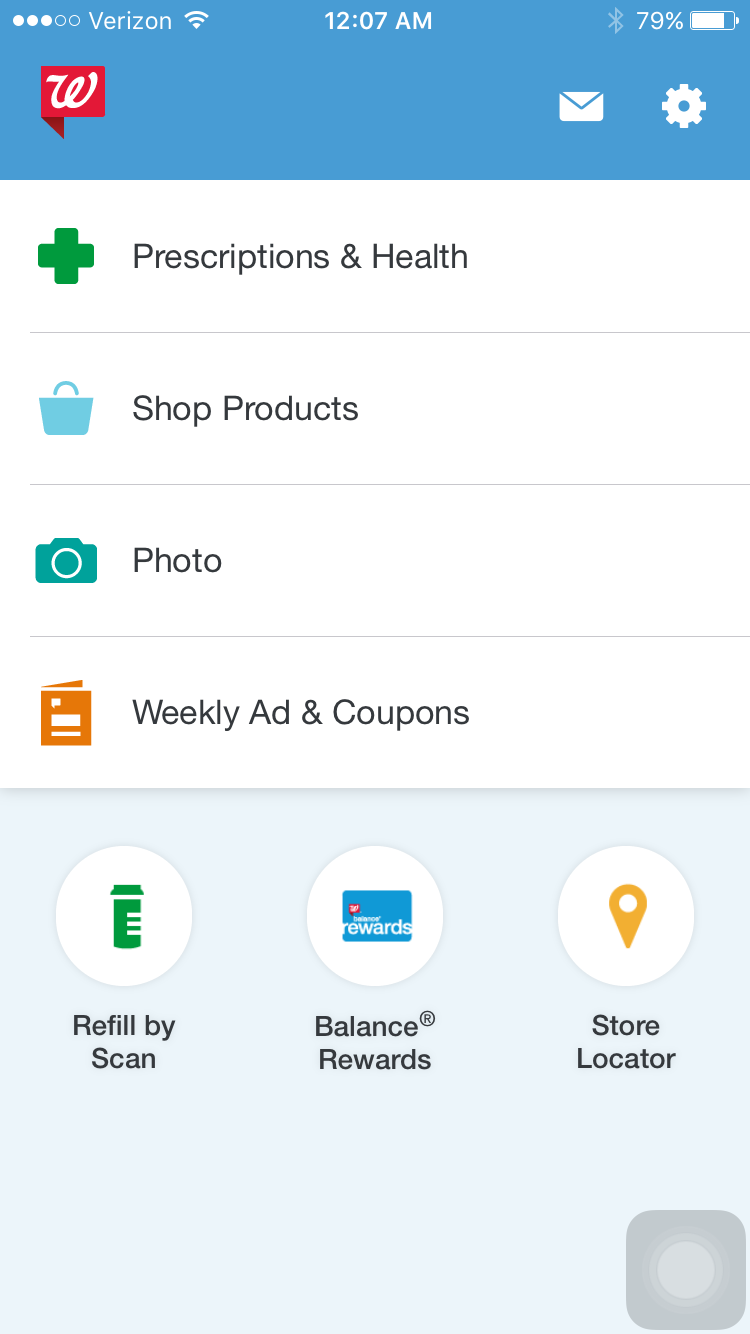
Task: Go to Shop Products
Action: coord(375,409)
